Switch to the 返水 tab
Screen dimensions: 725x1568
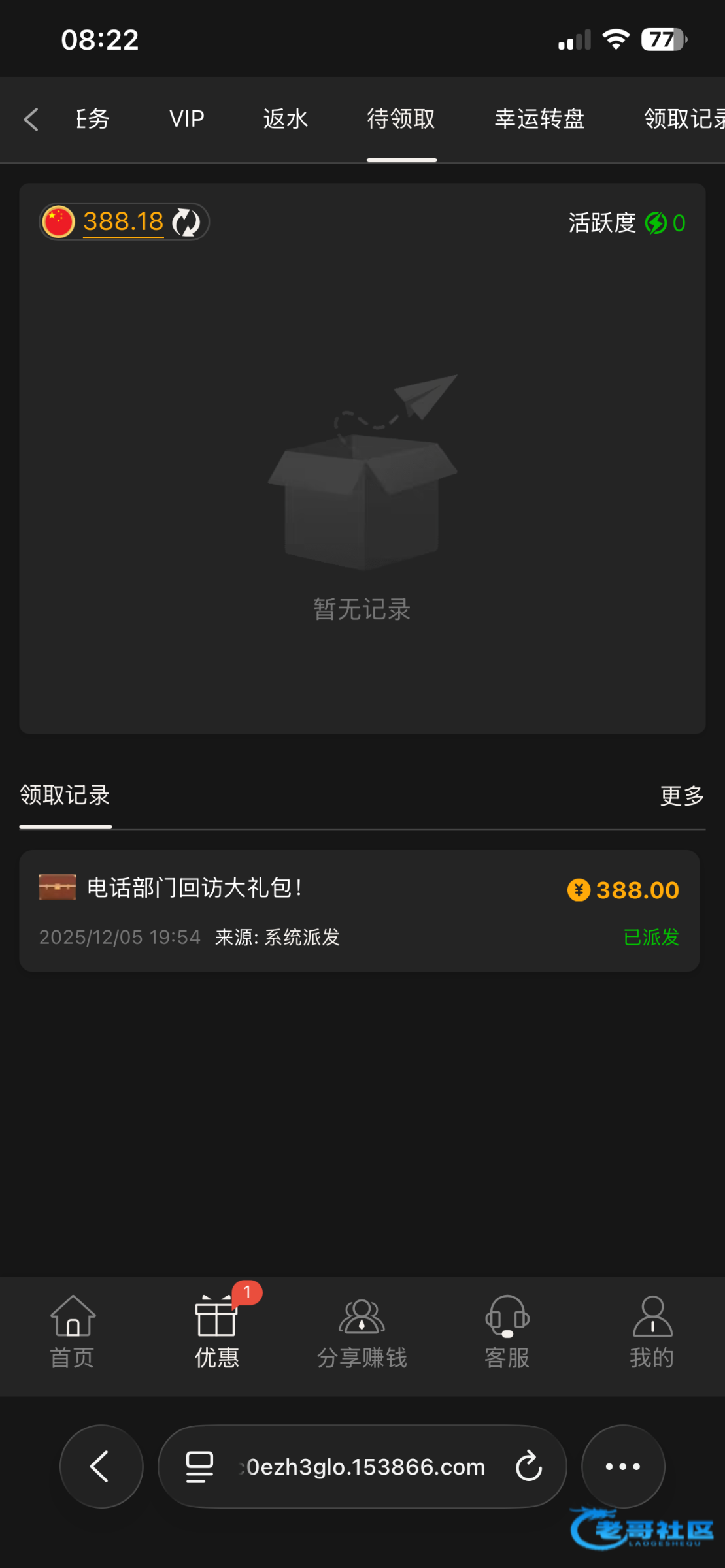pyautogui.click(x=285, y=119)
